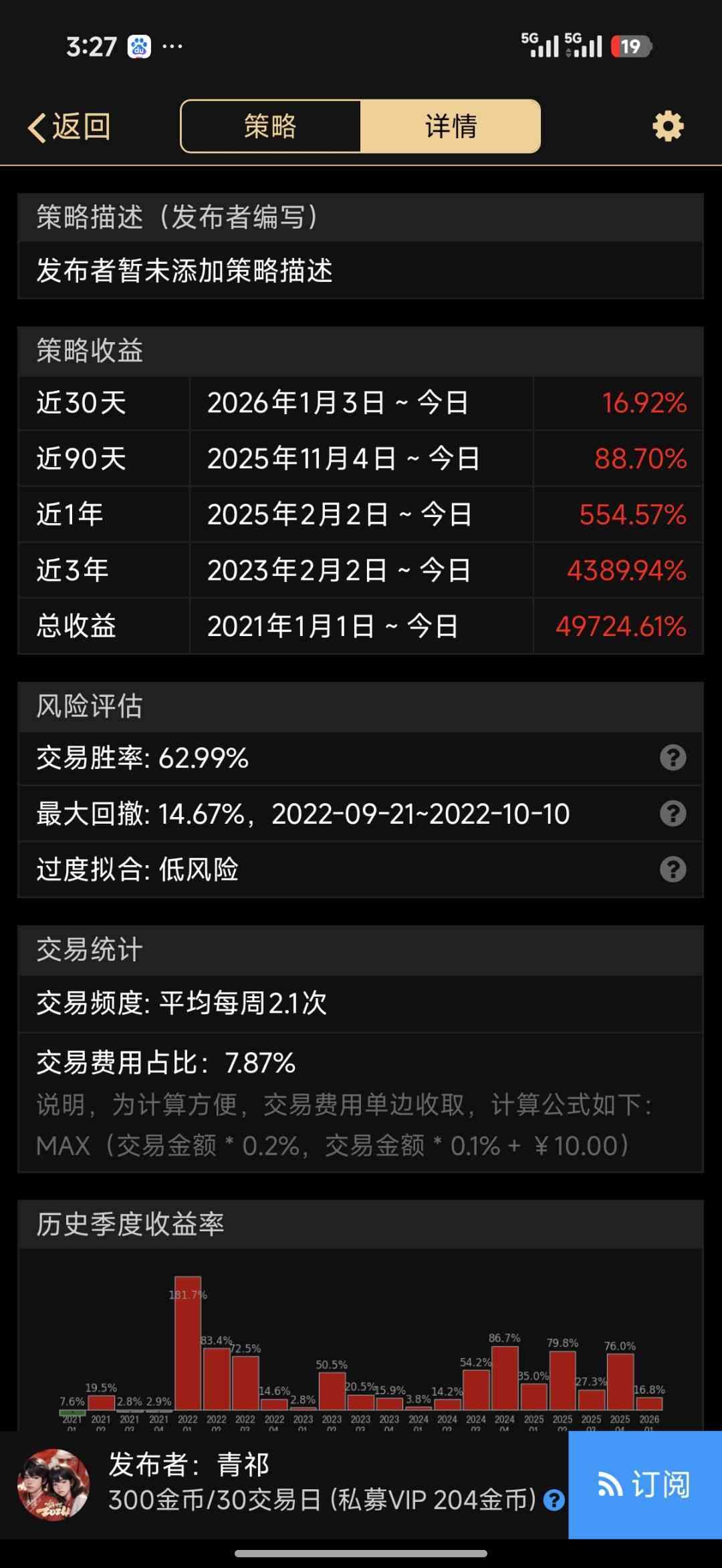View explanation of 过度拟合 risk

pos(673,869)
